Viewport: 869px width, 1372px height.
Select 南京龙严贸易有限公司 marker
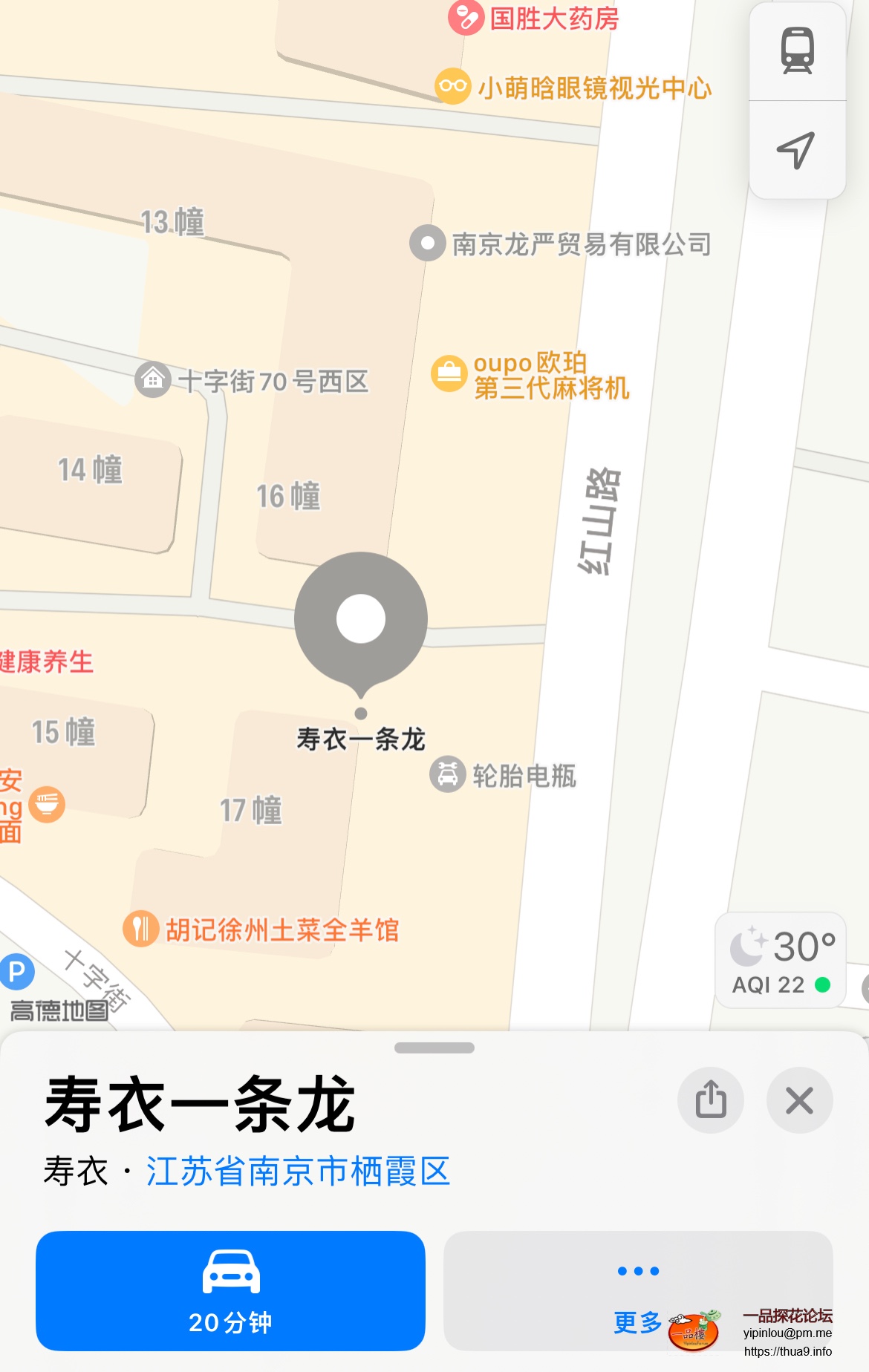pos(428,243)
